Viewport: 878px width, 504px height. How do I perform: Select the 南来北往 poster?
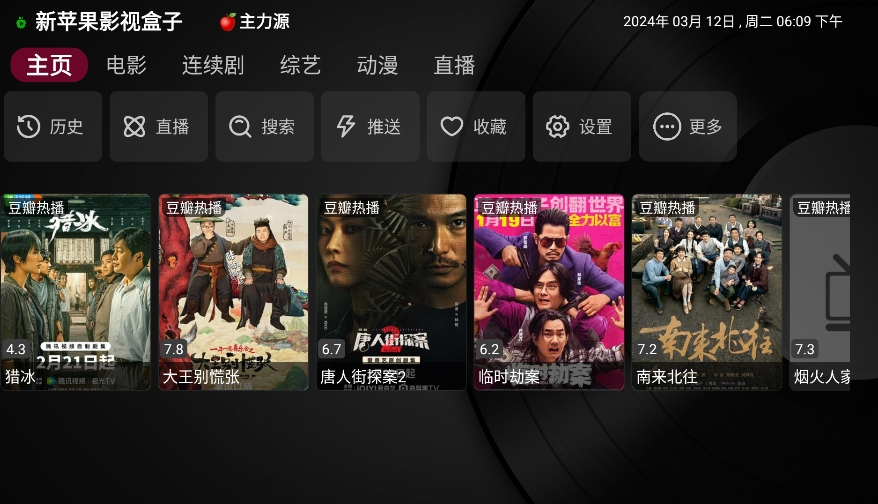(x=707, y=291)
